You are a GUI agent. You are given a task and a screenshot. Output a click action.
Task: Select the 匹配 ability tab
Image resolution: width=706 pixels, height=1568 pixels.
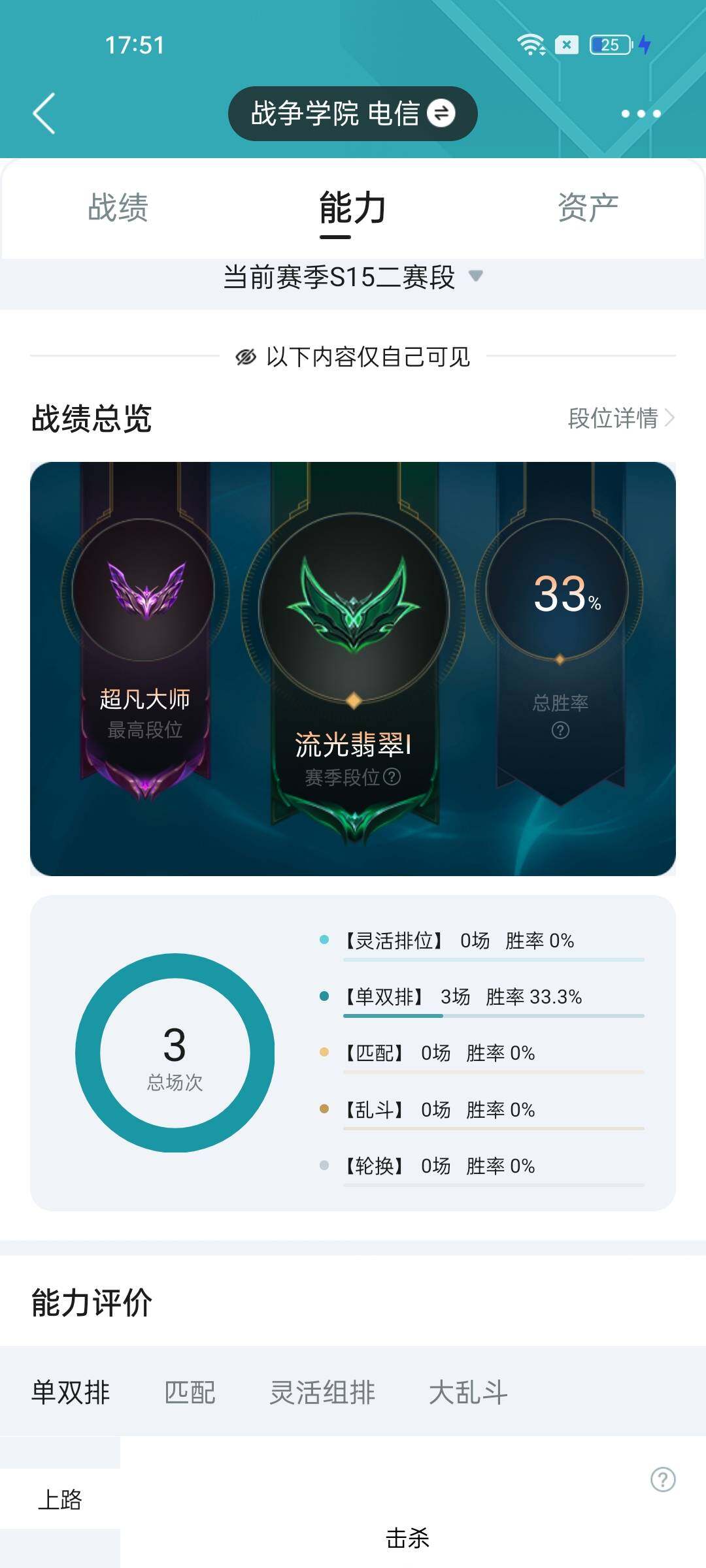[x=190, y=1392]
